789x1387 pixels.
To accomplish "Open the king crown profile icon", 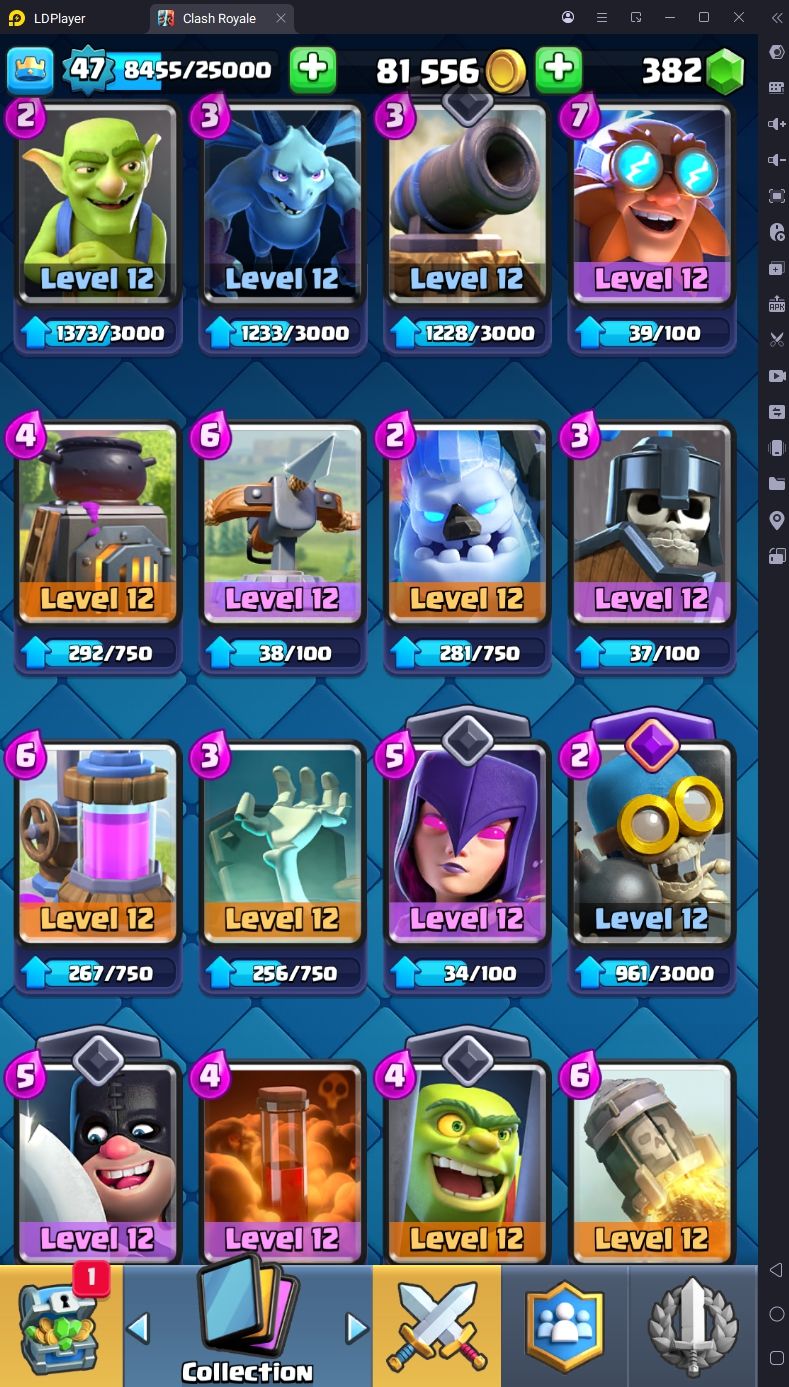I will tap(30, 70).
